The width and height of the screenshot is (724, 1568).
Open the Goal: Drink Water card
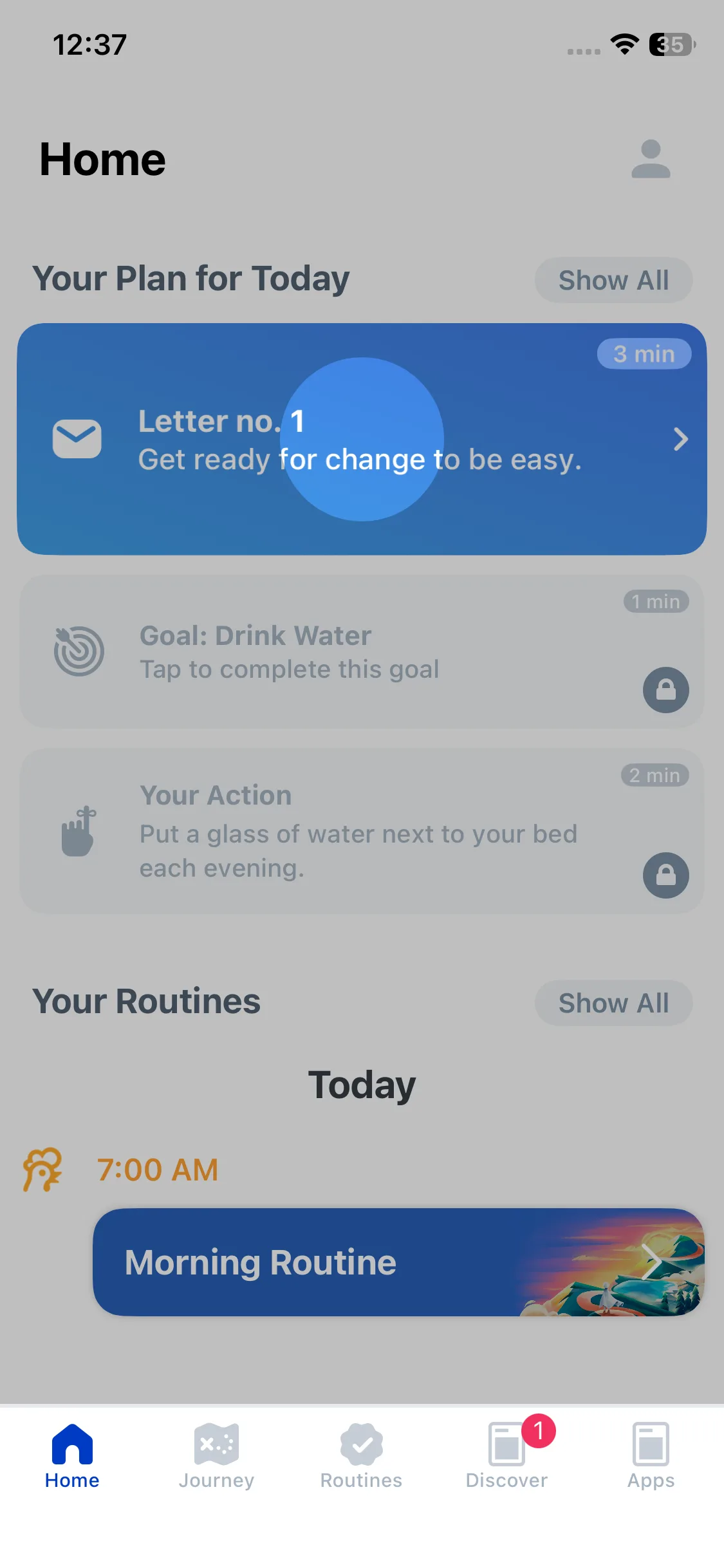pos(362,651)
